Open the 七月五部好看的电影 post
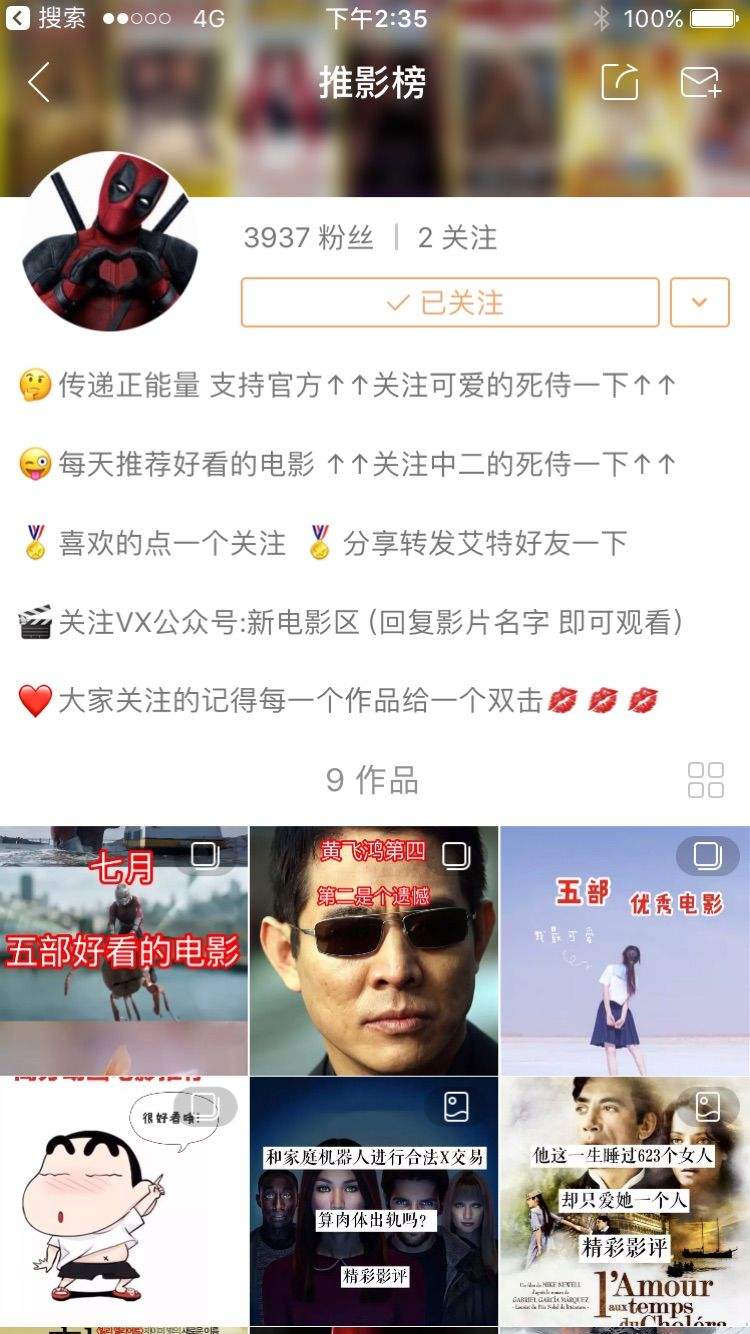Viewport: 750px width, 1334px height. tap(124, 950)
